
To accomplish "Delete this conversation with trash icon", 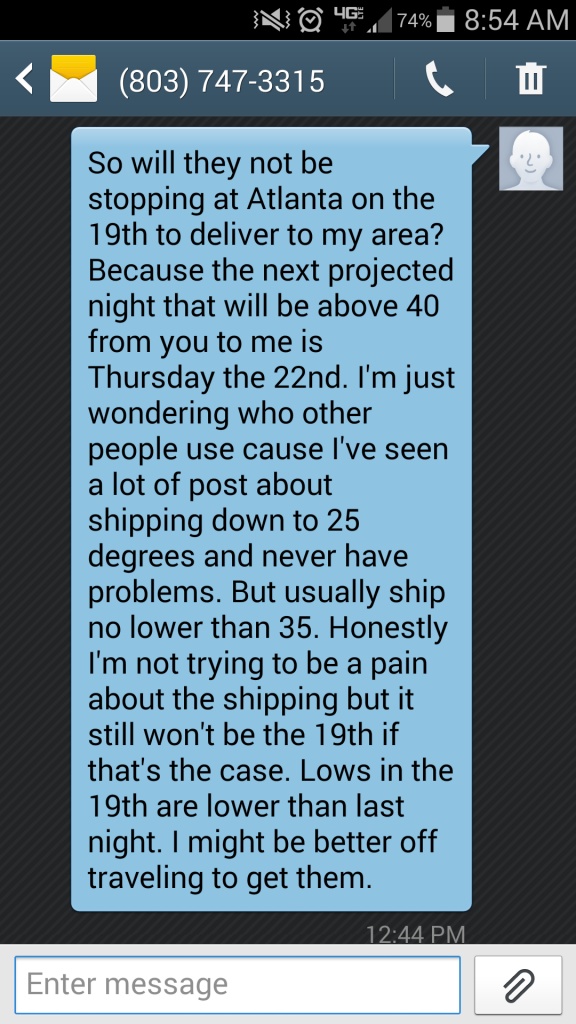I will pos(530,79).
